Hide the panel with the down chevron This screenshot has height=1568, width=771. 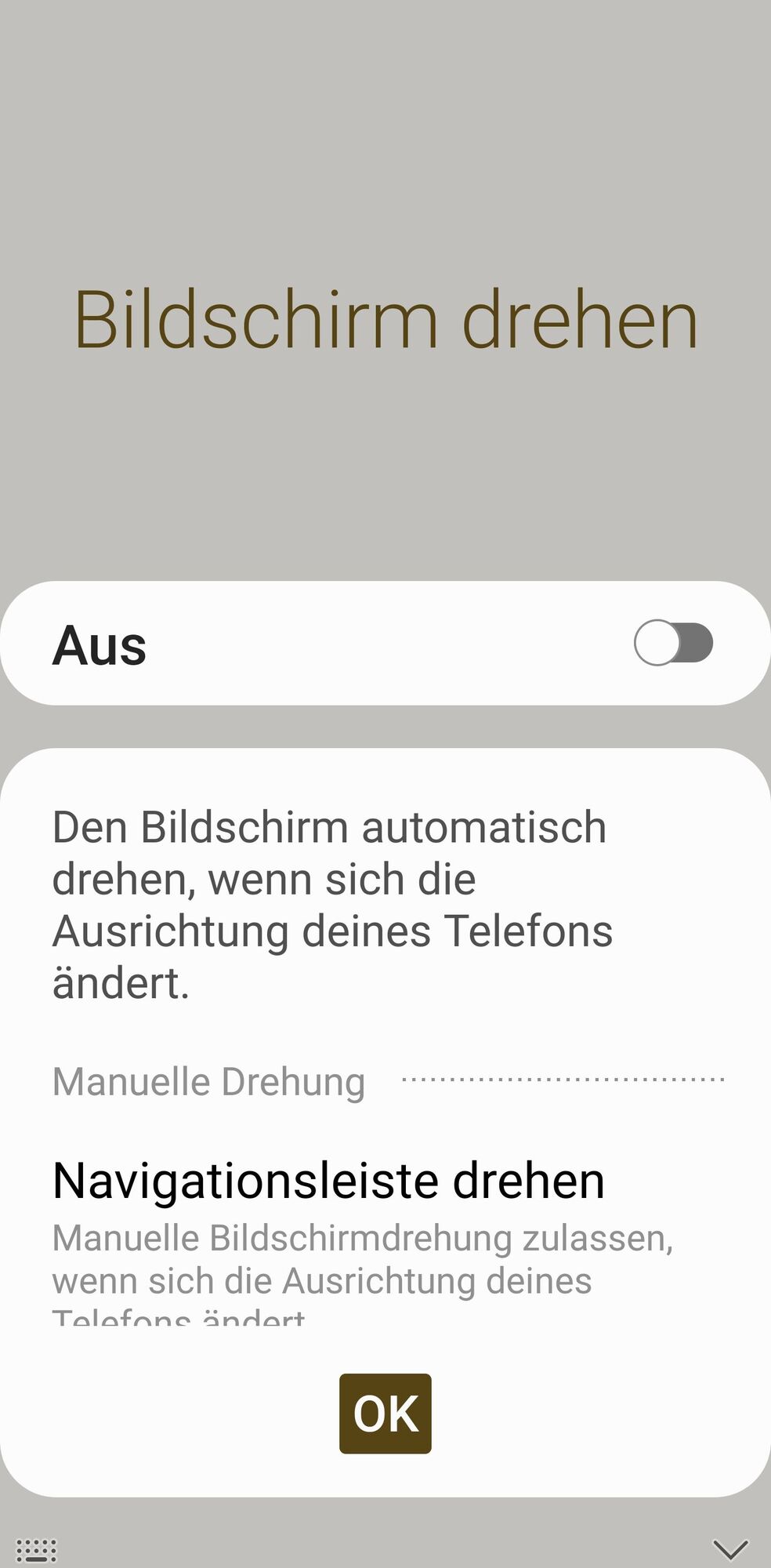click(x=730, y=1549)
